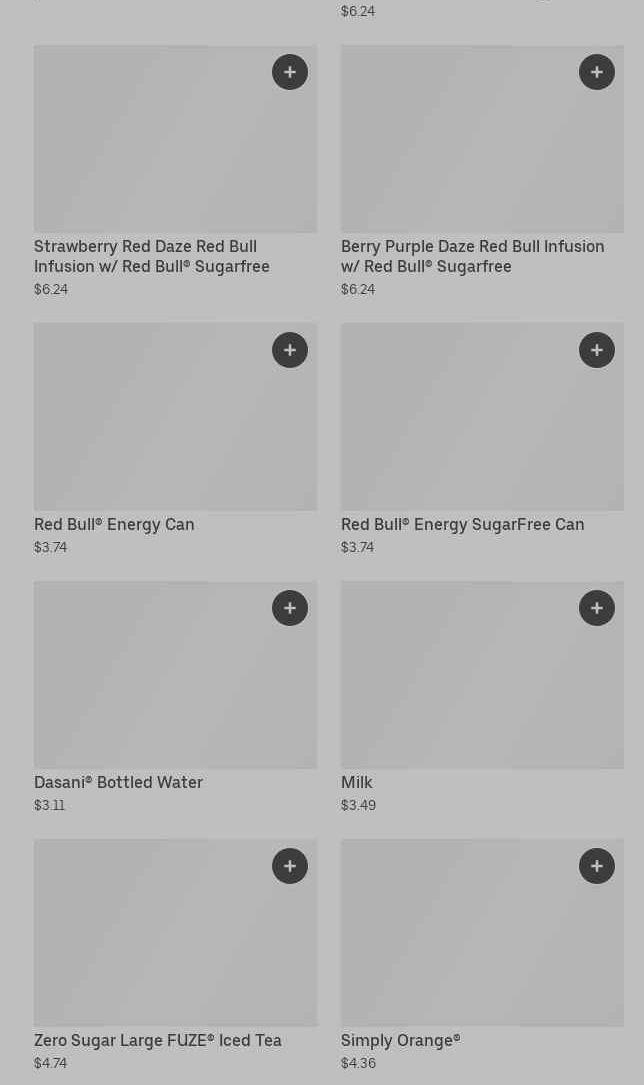This screenshot has height=1085, width=644.
Task: Add Strawberry Red Daze Red Bull Infusion to cart
Action: tap(290, 72)
